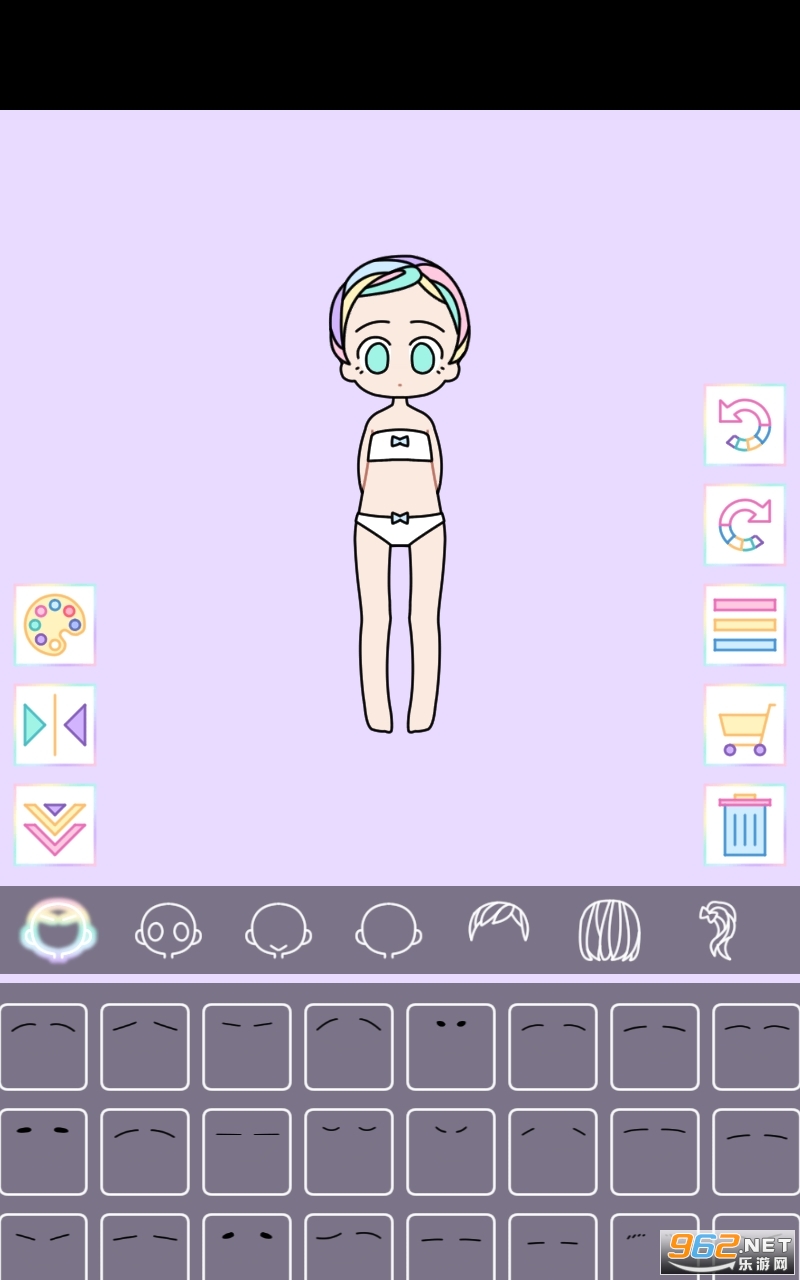The width and height of the screenshot is (800, 1280).
Task: Open the shopping cart
Action: (x=745, y=725)
